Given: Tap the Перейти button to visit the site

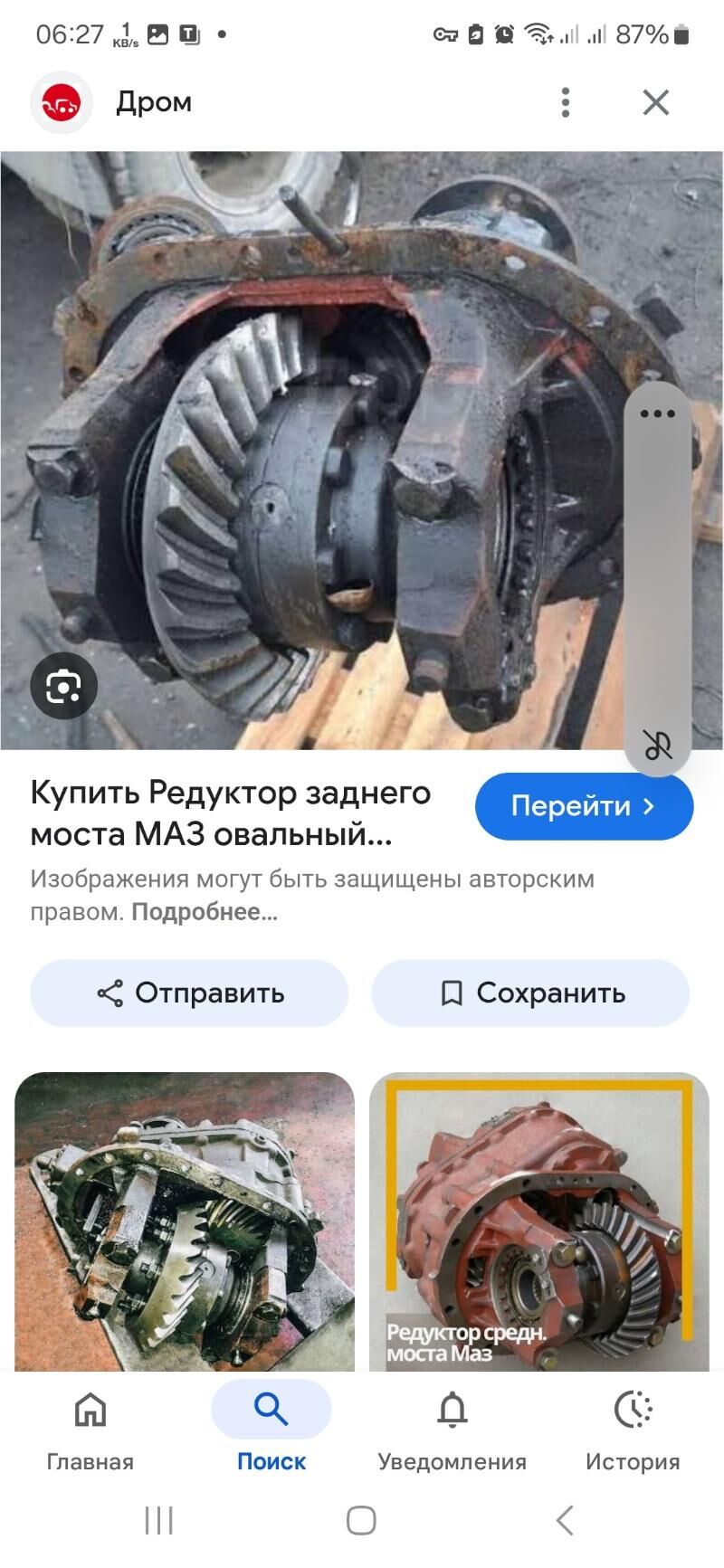Looking at the screenshot, I should coord(584,805).
